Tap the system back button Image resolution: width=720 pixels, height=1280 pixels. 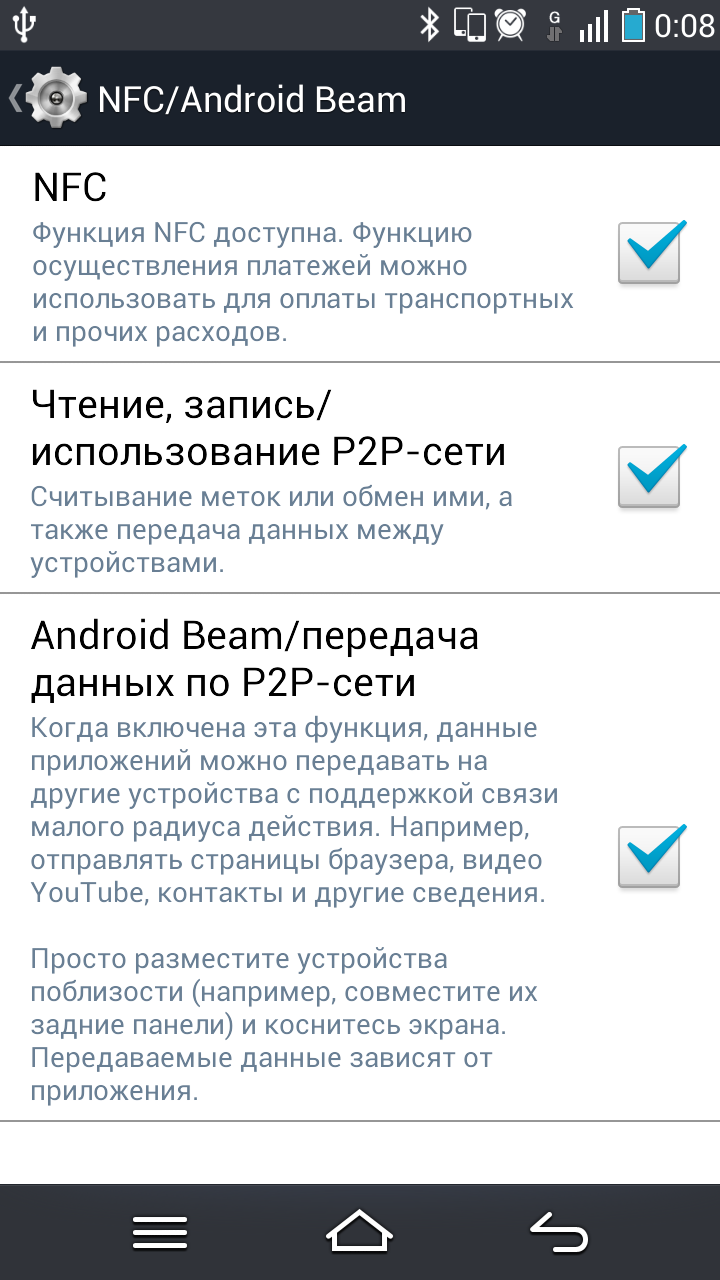click(x=557, y=1232)
